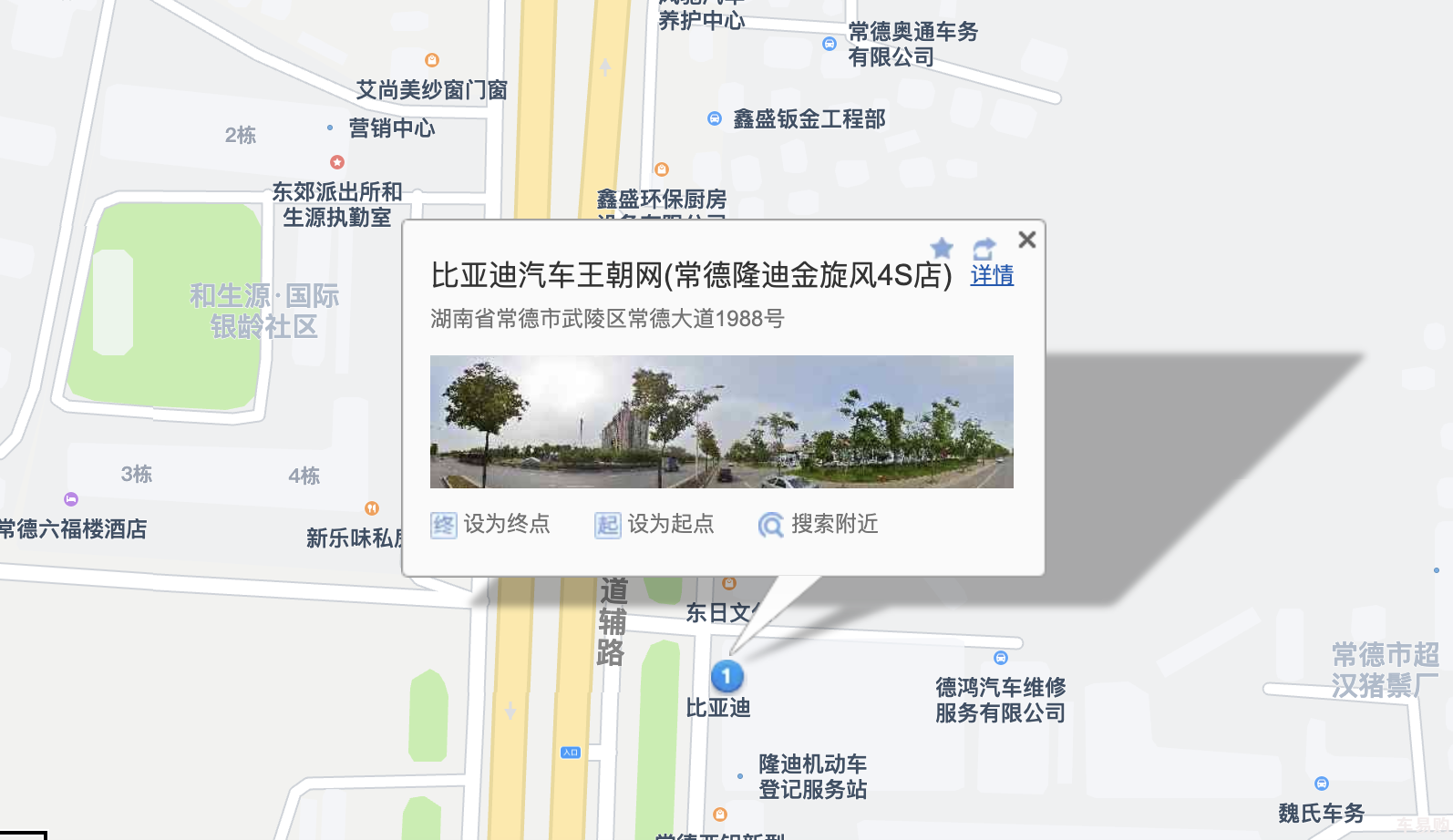
Task: Select 设为起点 to set the starting point
Action: (654, 524)
